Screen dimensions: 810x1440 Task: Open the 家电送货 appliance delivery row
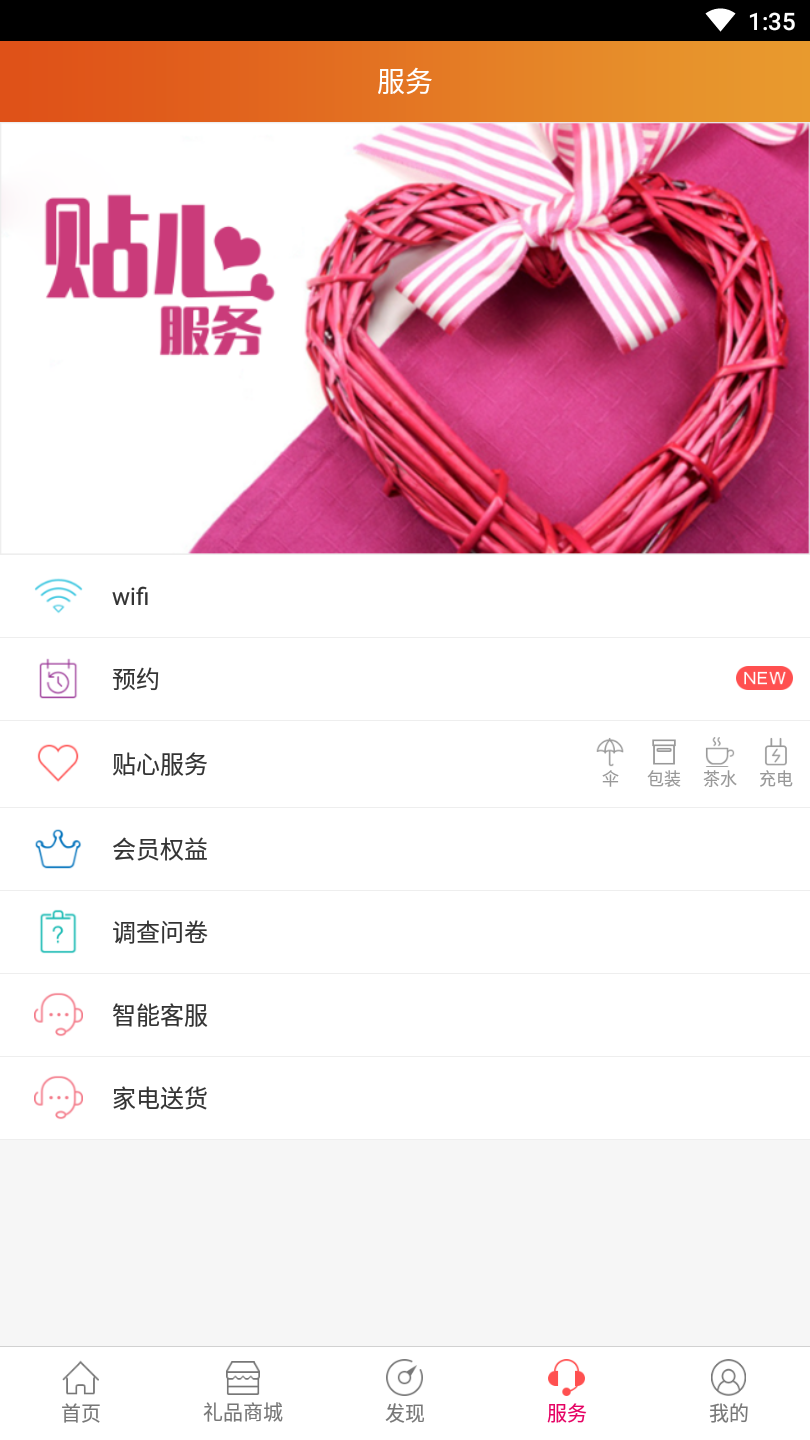404,1098
